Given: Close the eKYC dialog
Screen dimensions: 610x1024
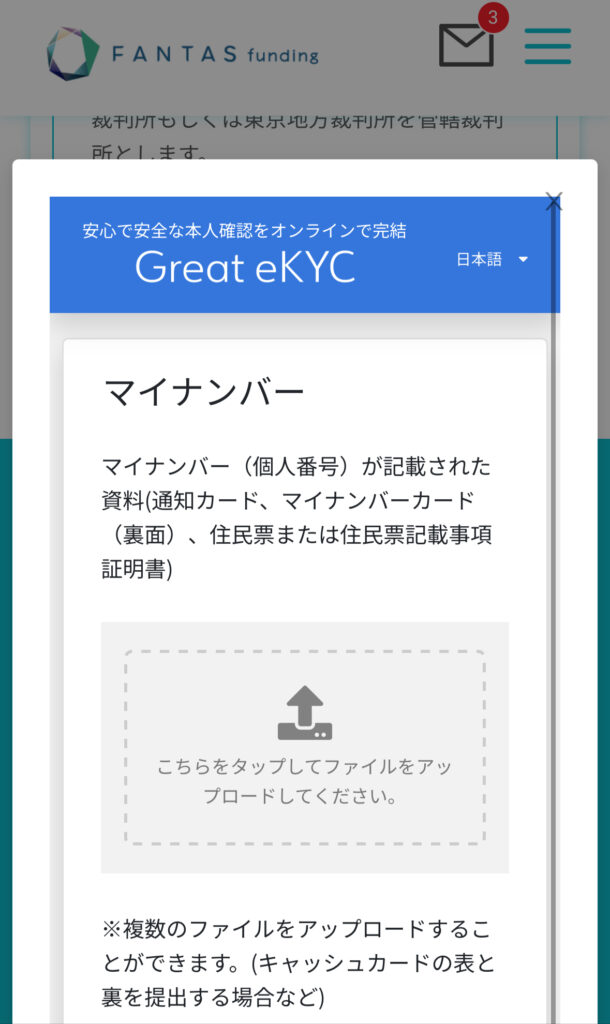Looking at the screenshot, I should [x=554, y=202].
